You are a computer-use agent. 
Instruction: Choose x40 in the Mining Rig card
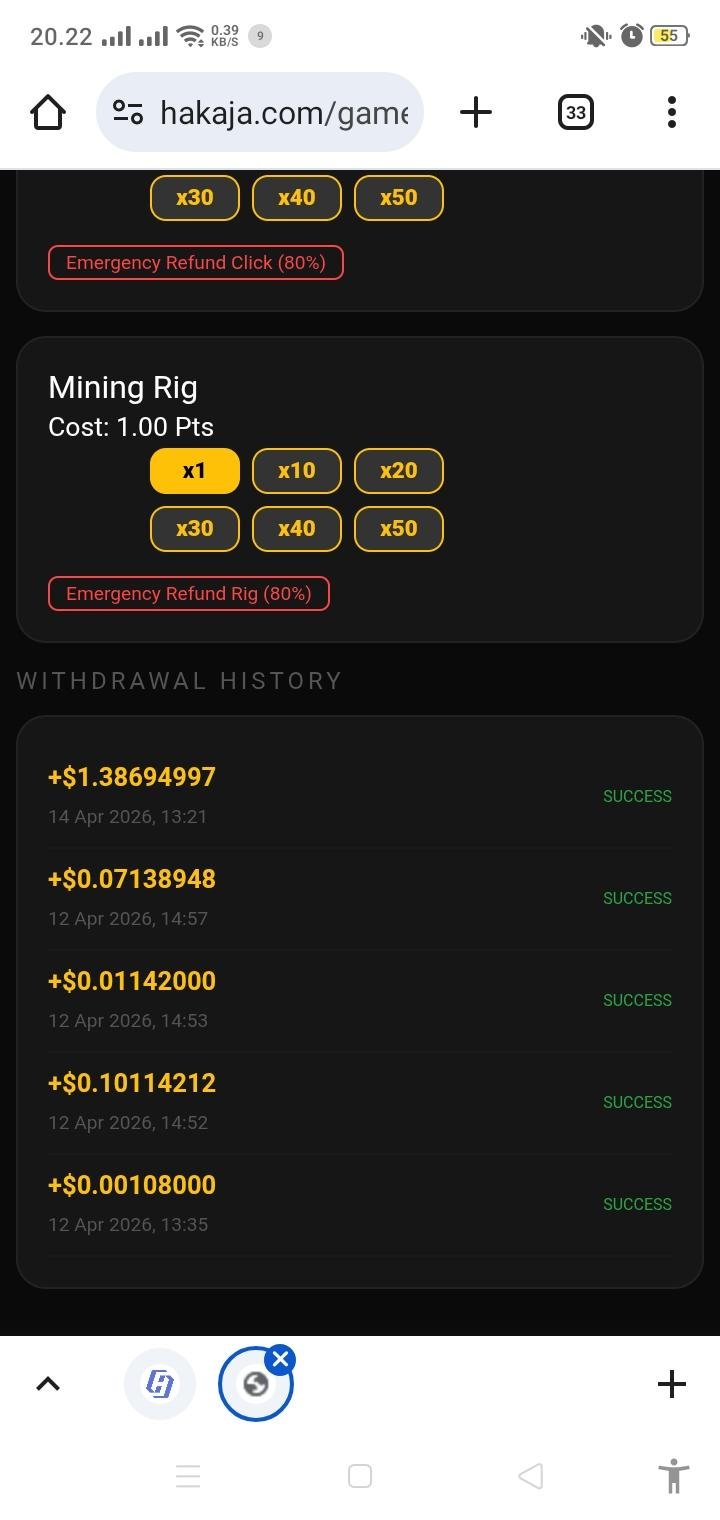[x=297, y=529]
